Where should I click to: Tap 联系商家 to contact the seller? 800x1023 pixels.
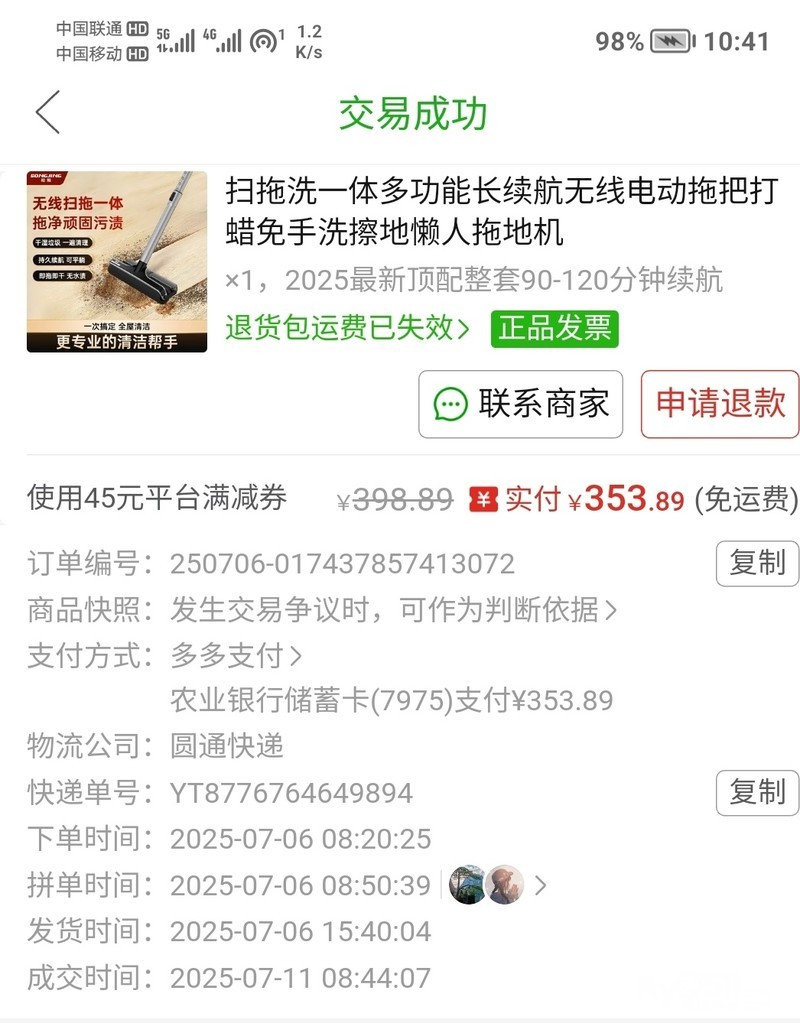520,404
